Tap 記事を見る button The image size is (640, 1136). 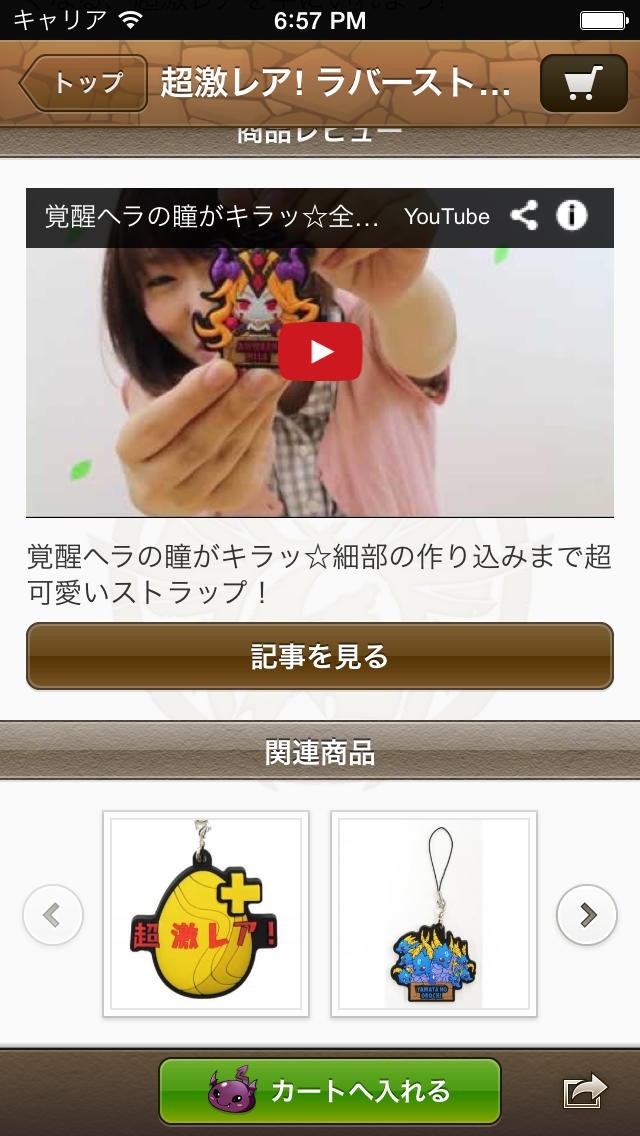coord(320,657)
